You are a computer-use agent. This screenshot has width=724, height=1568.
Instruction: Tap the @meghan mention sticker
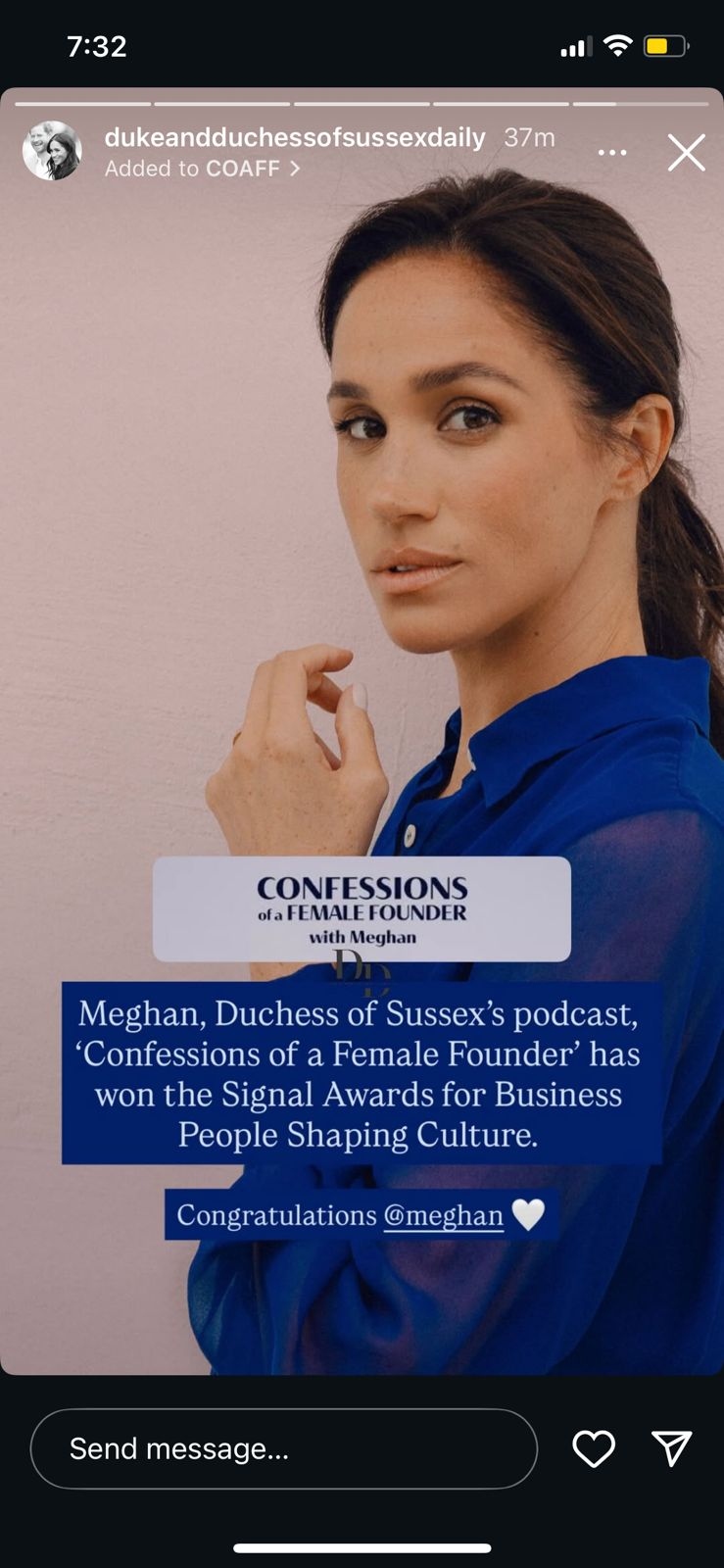tap(443, 1215)
